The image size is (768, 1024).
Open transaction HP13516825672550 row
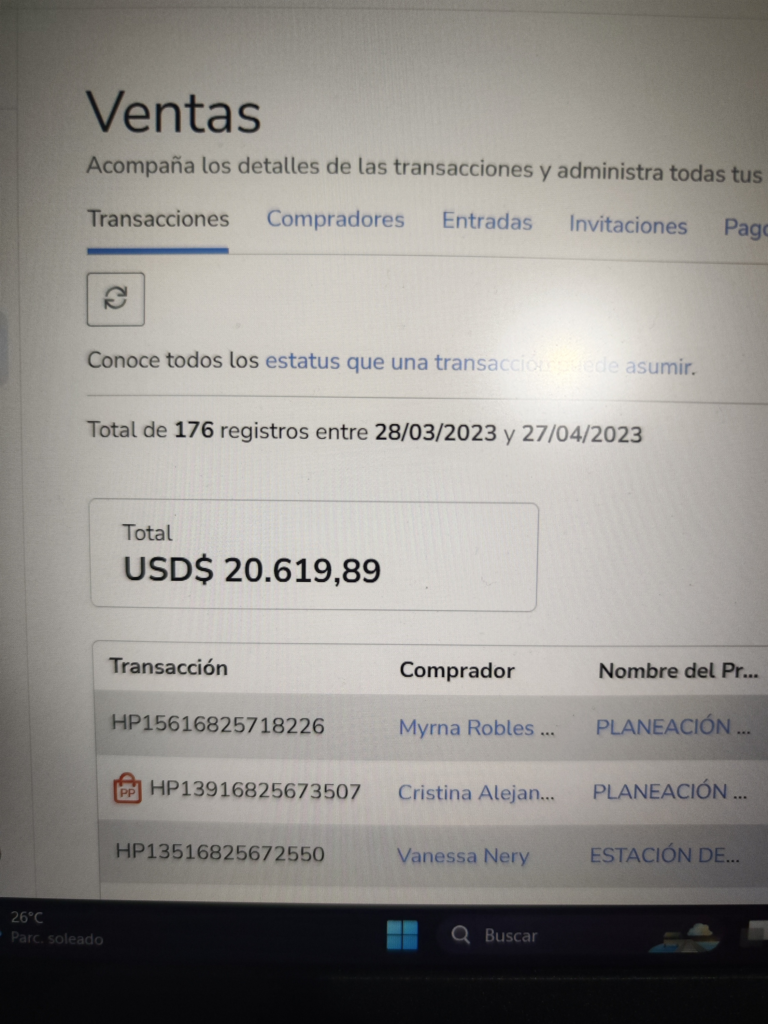[x=220, y=853]
